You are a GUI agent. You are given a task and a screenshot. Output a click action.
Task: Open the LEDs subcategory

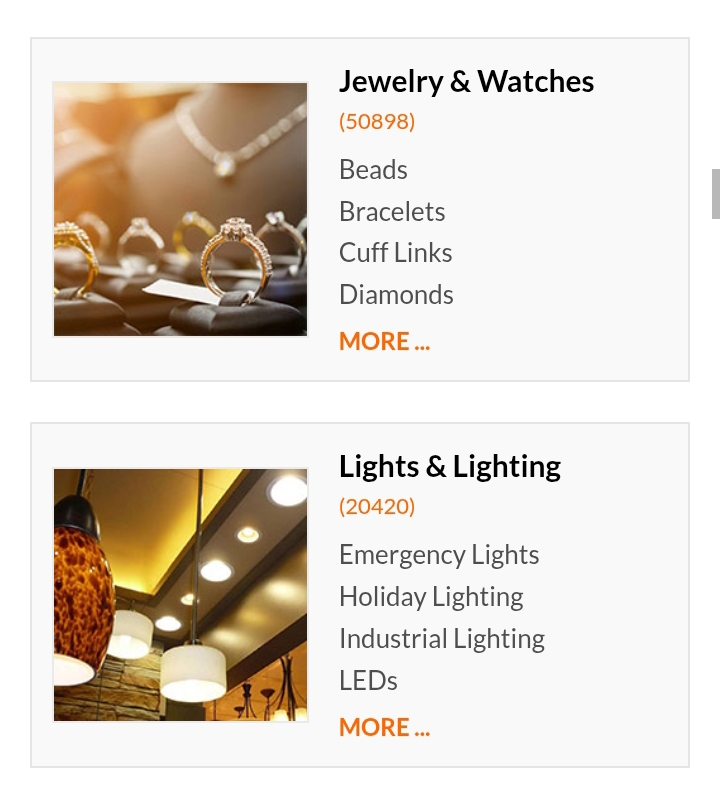[x=368, y=681]
